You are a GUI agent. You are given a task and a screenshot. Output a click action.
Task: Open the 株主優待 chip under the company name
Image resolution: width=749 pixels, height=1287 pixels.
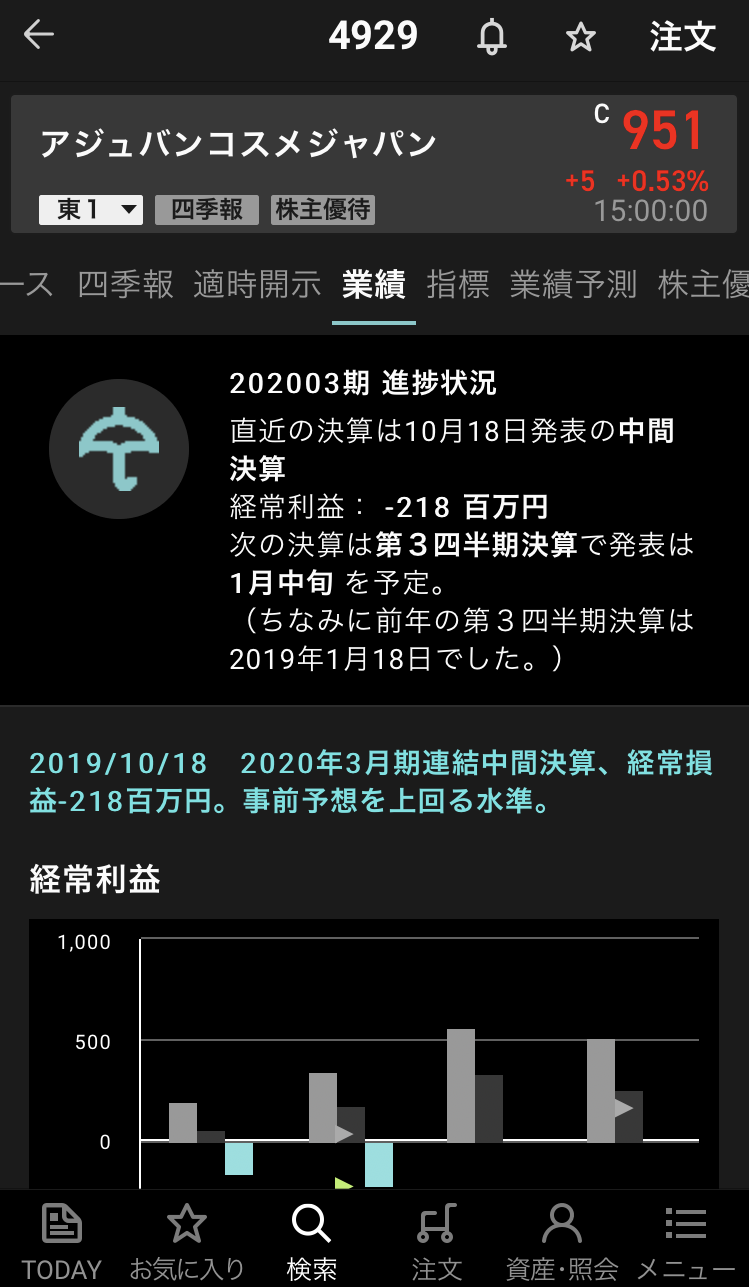323,210
